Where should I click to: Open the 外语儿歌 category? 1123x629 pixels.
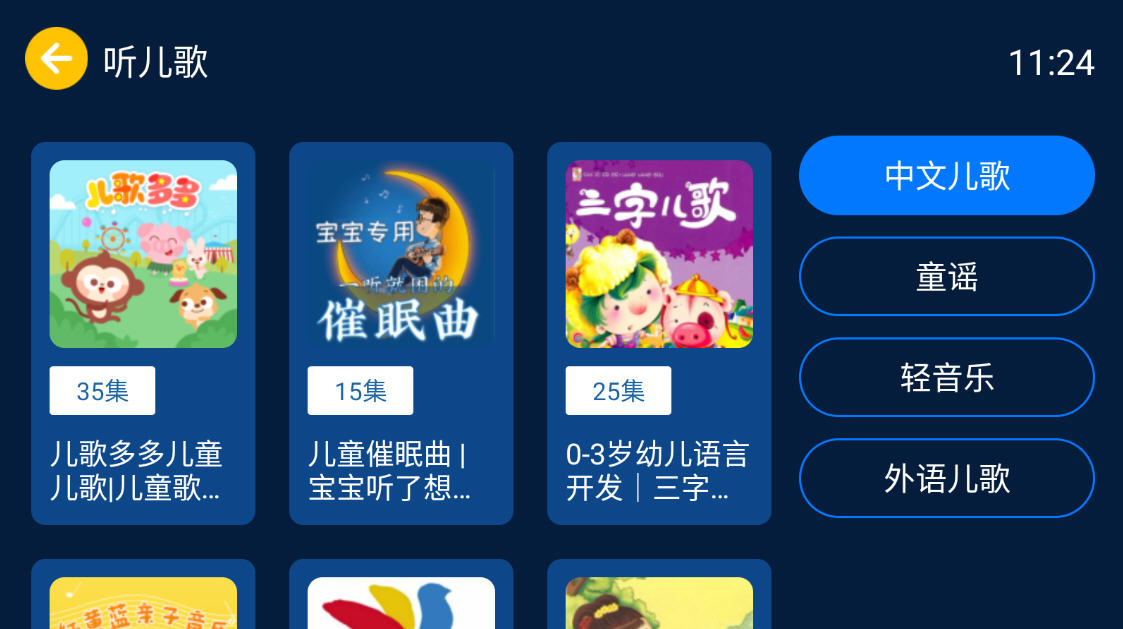[x=946, y=479]
